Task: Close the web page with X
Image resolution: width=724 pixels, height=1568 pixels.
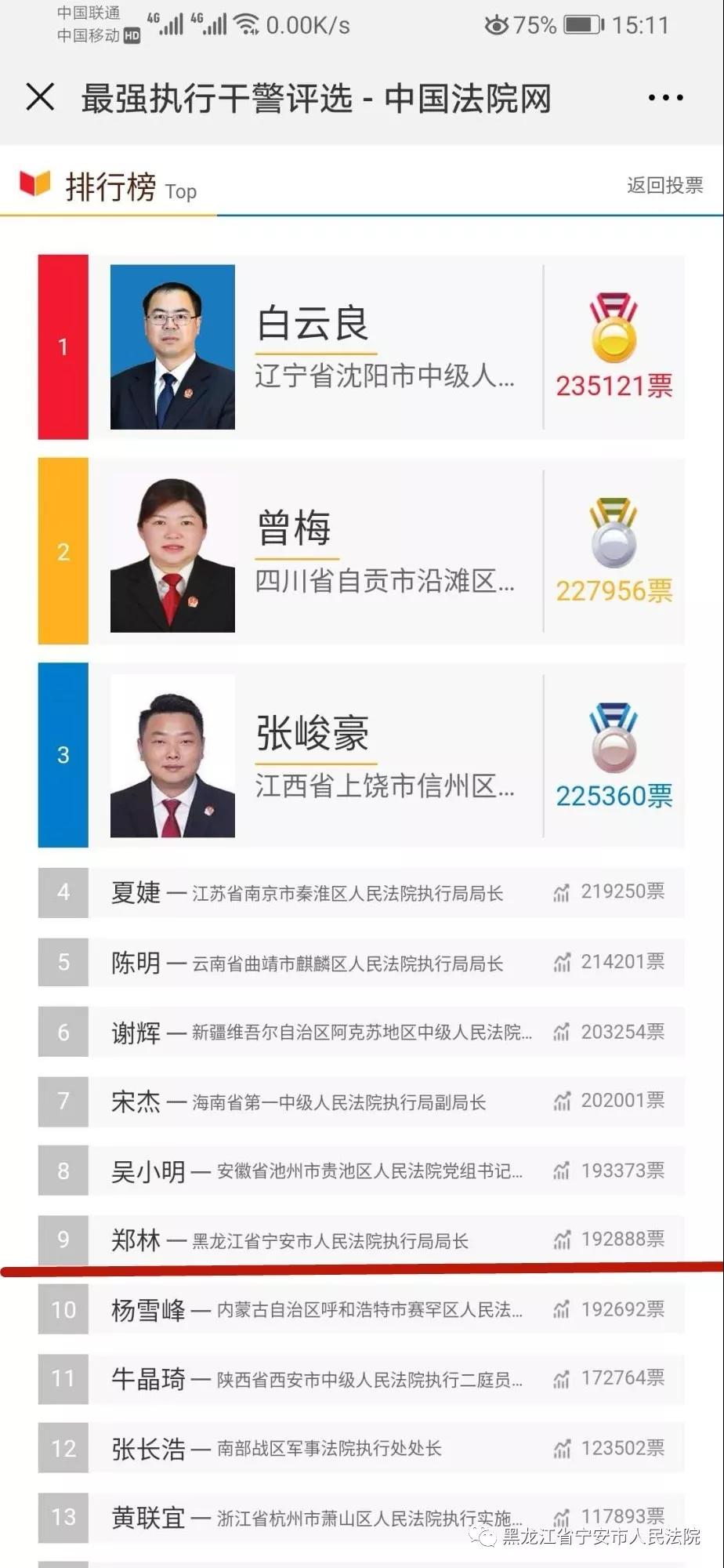Action: tap(40, 98)
